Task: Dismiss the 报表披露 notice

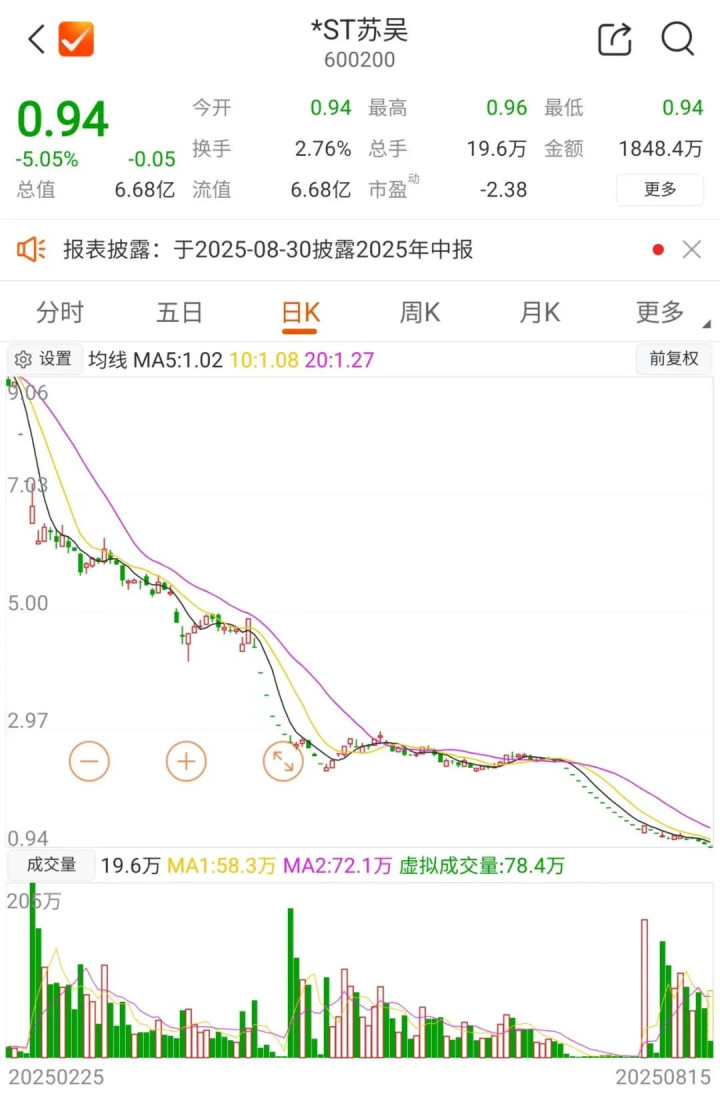Action: click(x=692, y=249)
